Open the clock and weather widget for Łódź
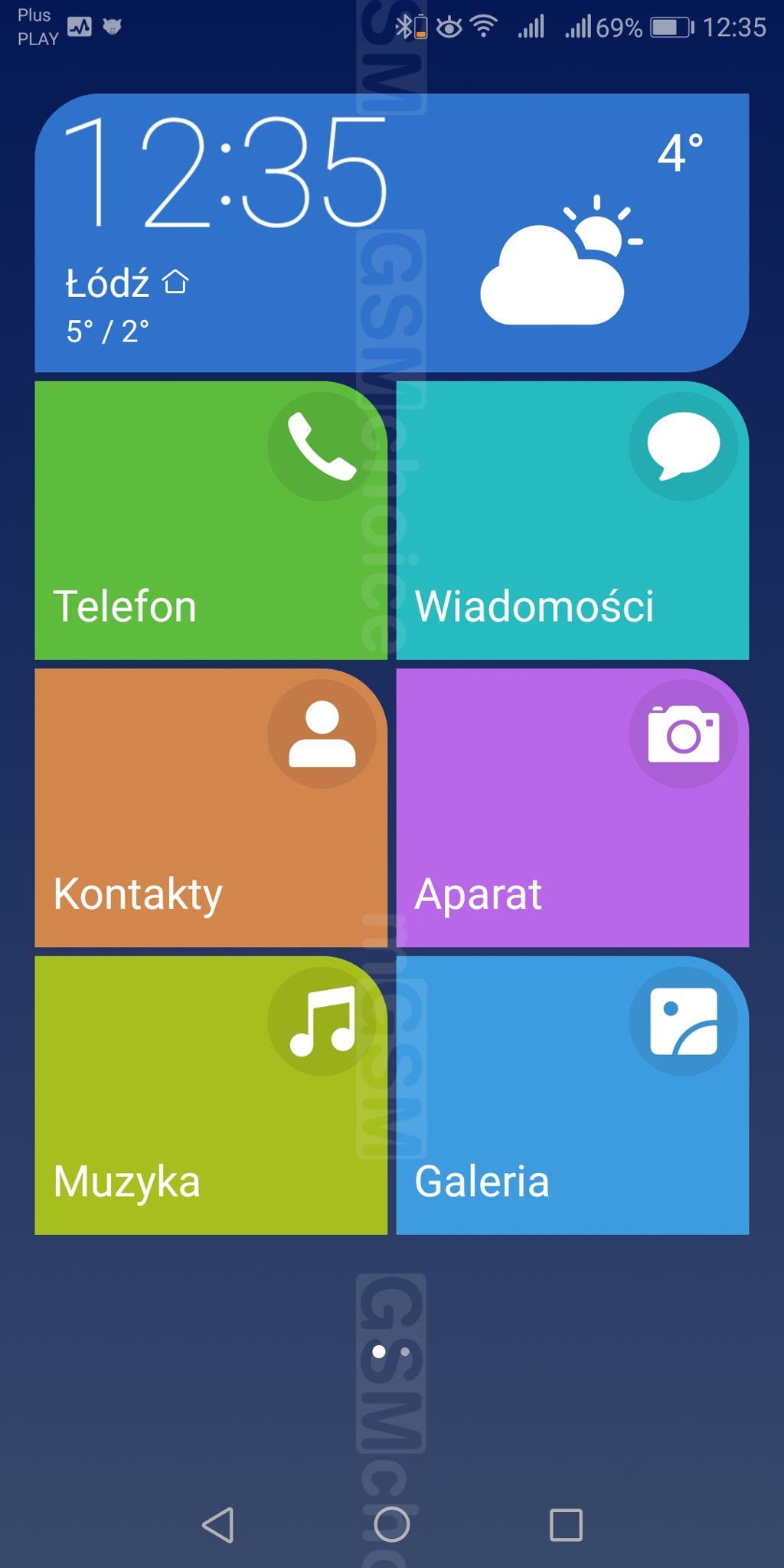The width and height of the screenshot is (784, 1568). coord(391,233)
